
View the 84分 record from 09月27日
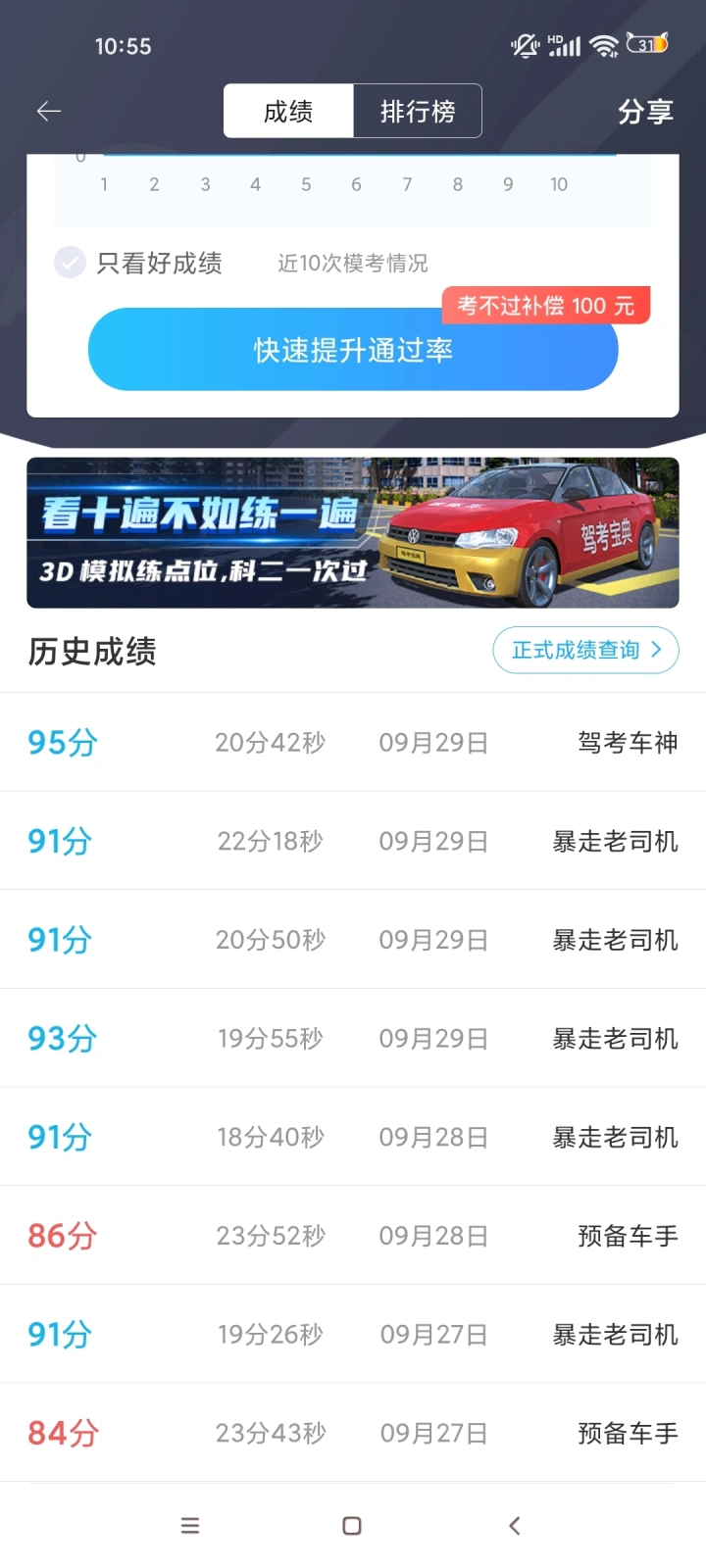tap(353, 1433)
